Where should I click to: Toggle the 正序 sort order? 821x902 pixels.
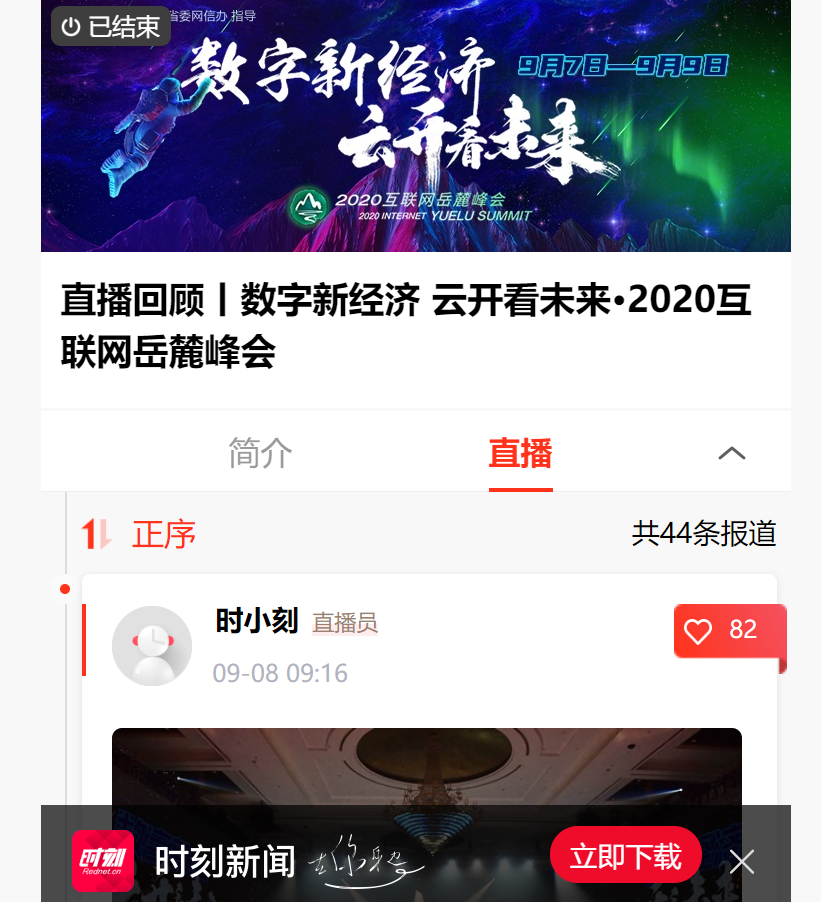click(140, 534)
